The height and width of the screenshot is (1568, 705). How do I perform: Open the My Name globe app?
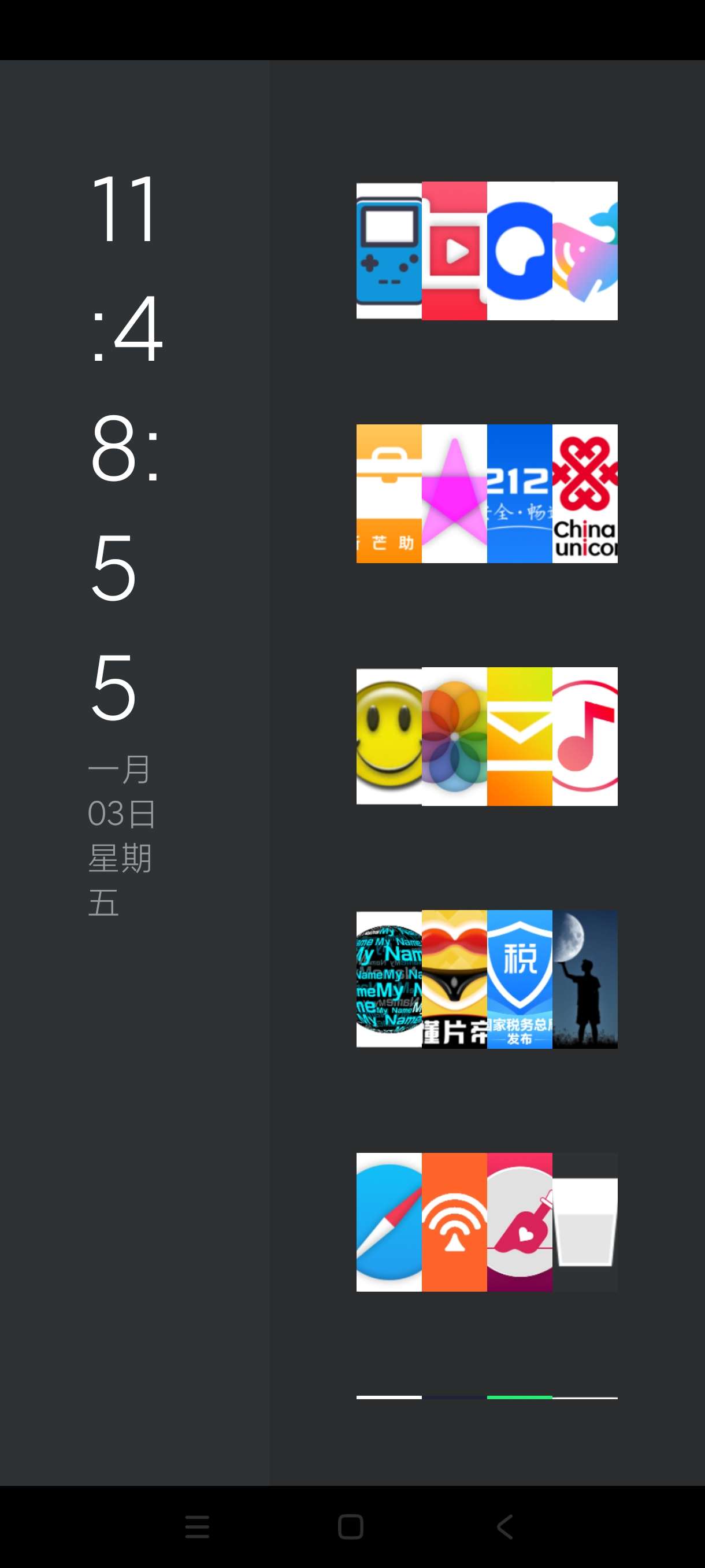coord(389,979)
